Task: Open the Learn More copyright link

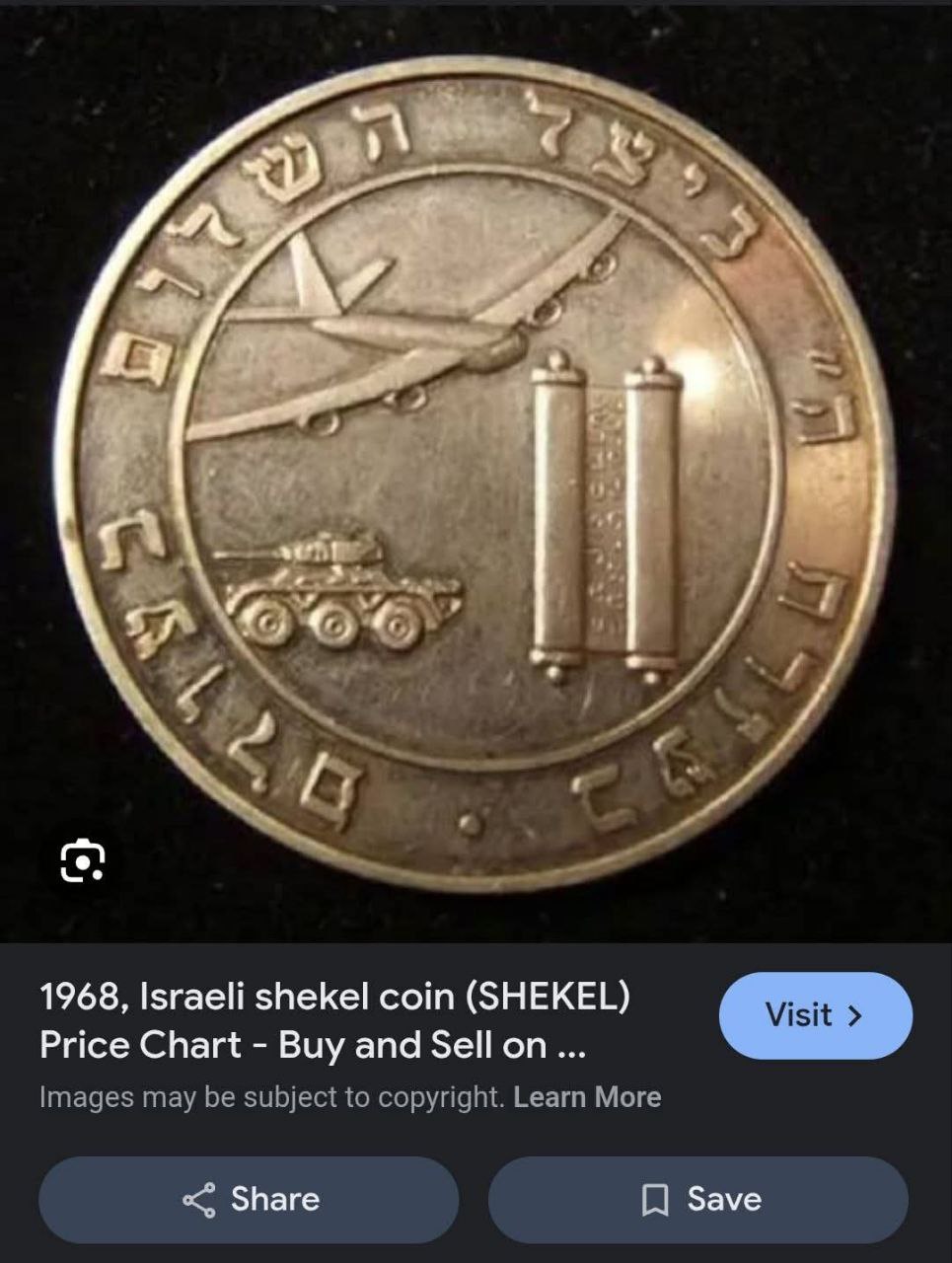Action: pos(587,1097)
